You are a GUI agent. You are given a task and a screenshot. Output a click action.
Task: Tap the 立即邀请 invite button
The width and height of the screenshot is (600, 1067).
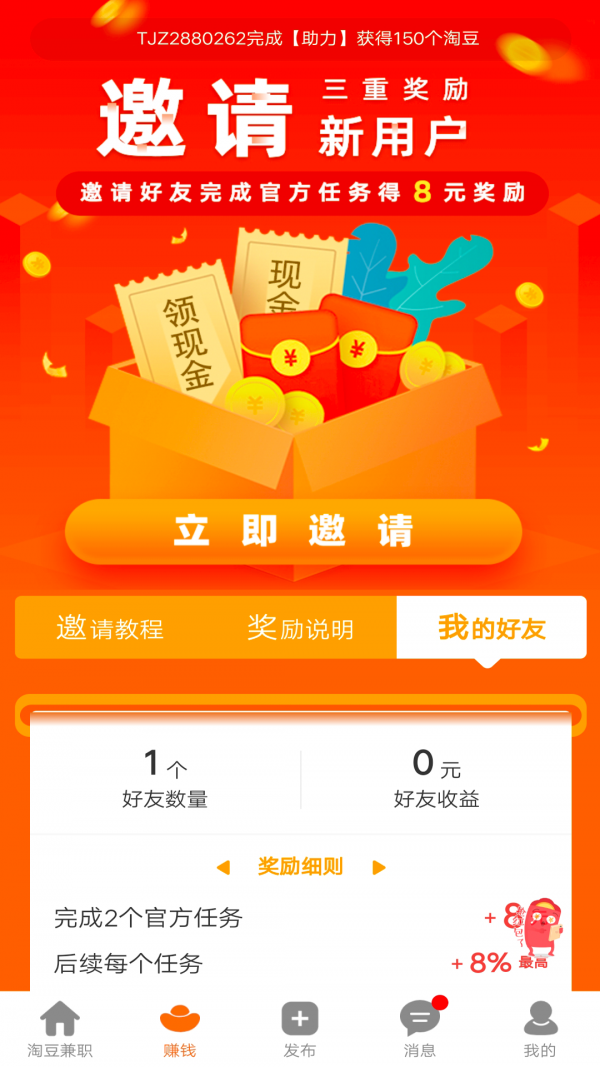tap(294, 531)
